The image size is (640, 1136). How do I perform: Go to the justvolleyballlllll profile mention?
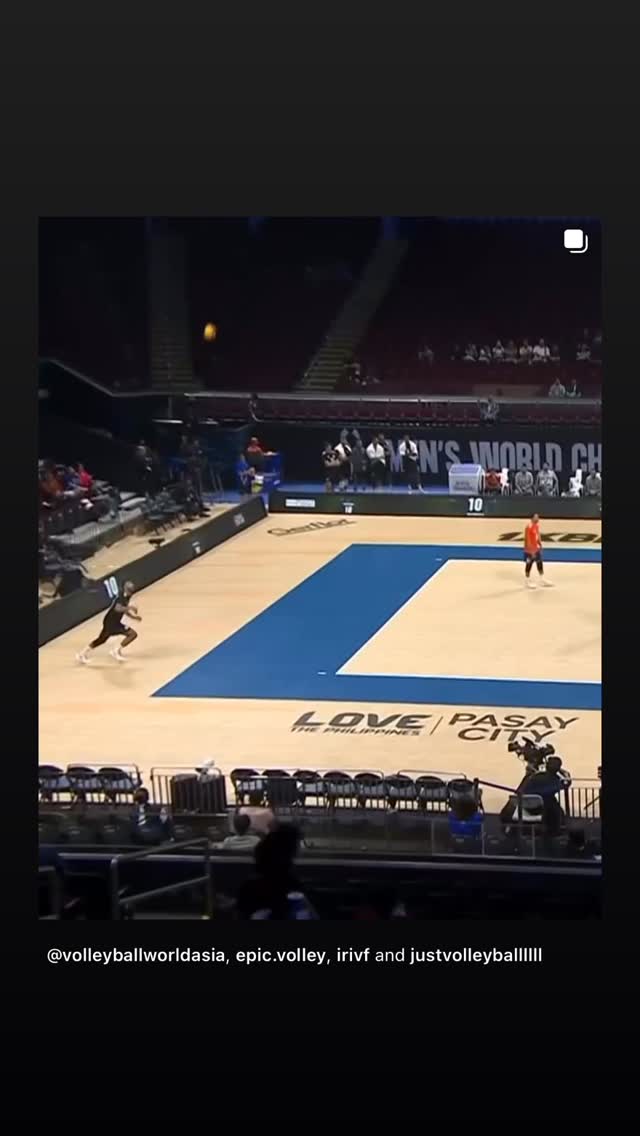point(476,956)
